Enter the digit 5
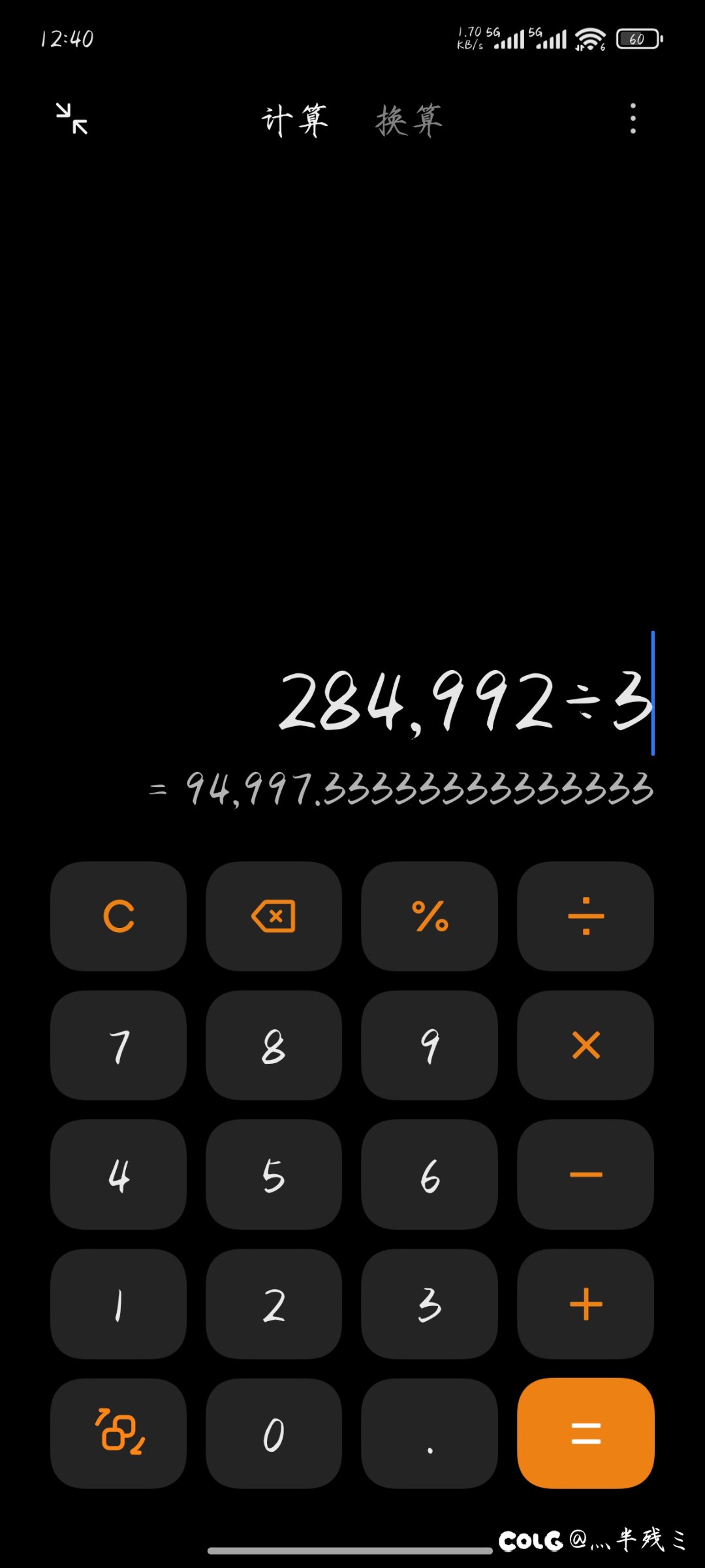The image size is (705, 1568). click(x=274, y=1174)
